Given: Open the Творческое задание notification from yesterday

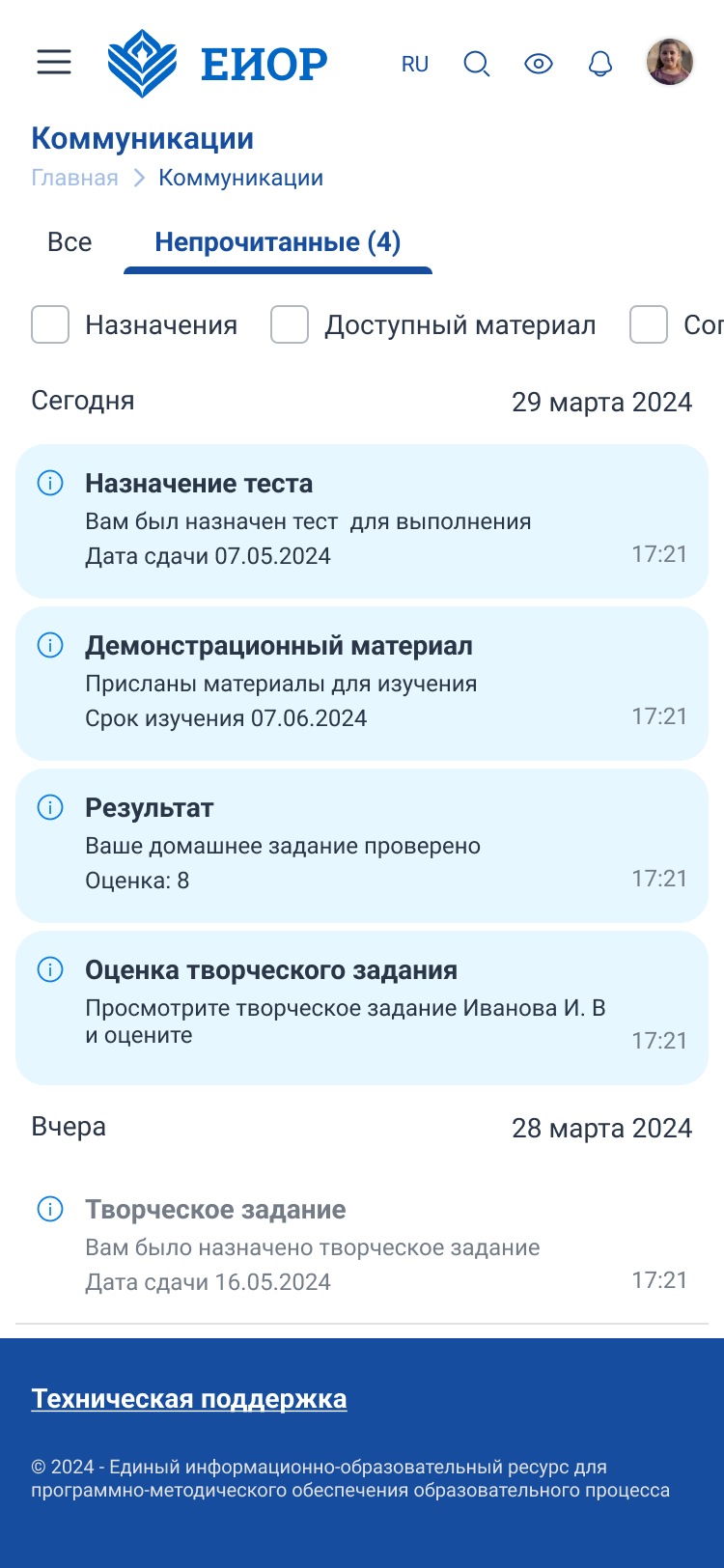Looking at the screenshot, I should (x=362, y=1246).
